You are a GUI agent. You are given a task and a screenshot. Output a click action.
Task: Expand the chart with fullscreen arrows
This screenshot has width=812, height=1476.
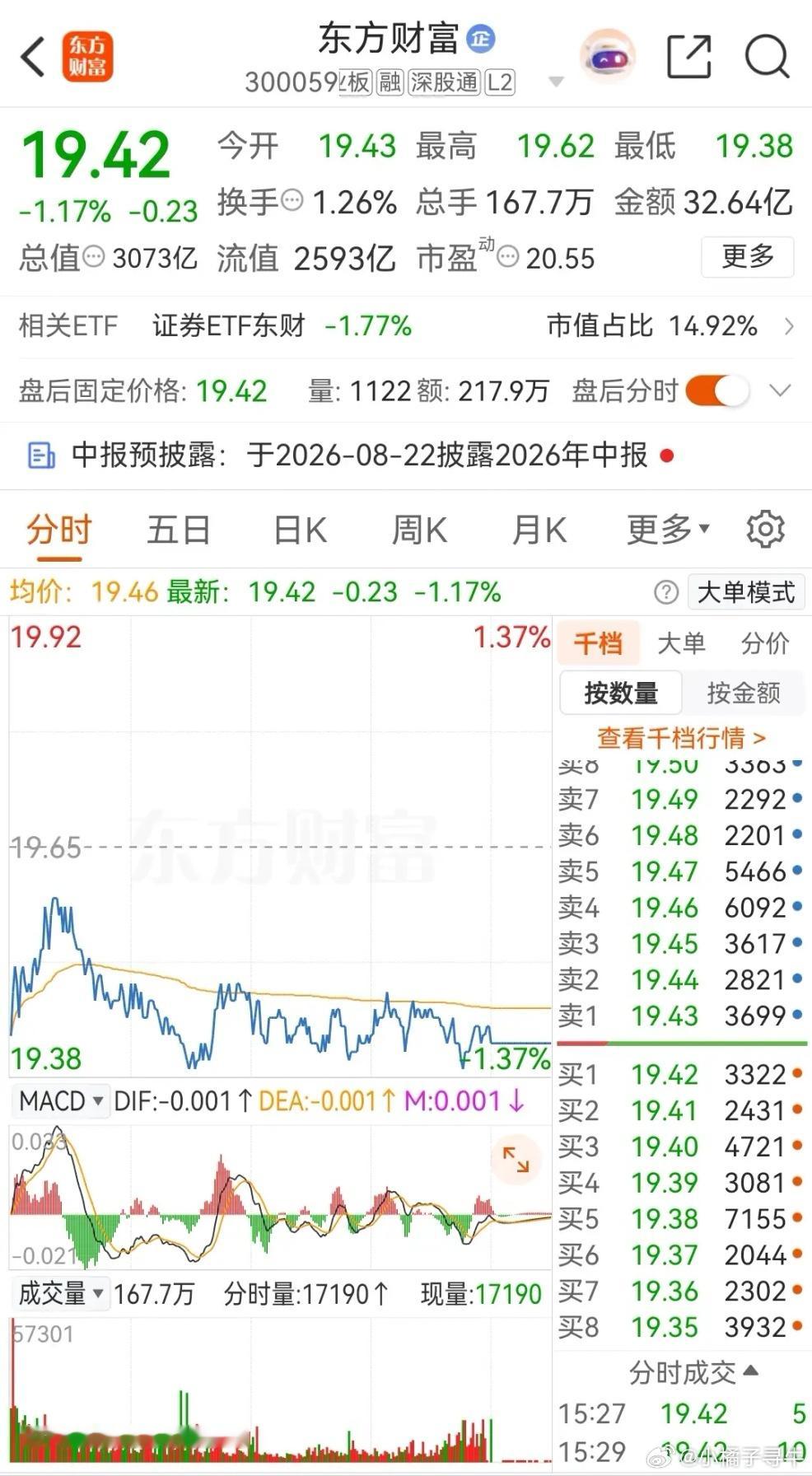[516, 1160]
